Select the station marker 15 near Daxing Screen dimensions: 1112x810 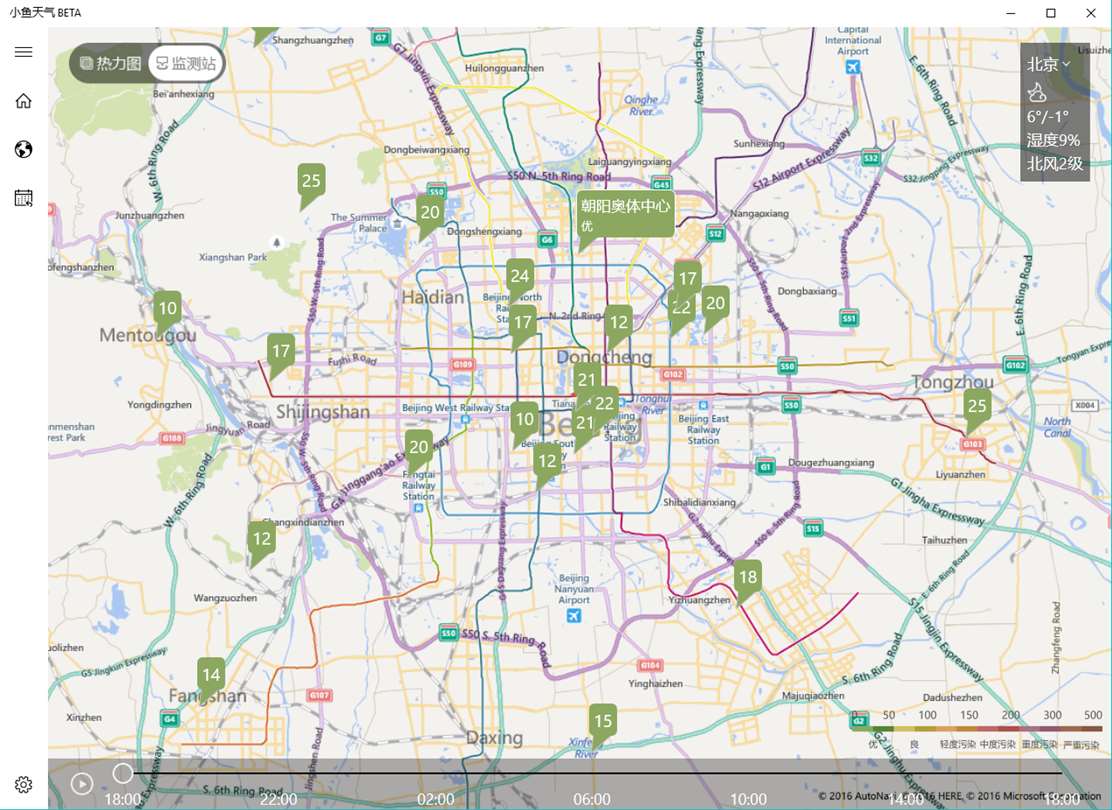tap(602, 721)
